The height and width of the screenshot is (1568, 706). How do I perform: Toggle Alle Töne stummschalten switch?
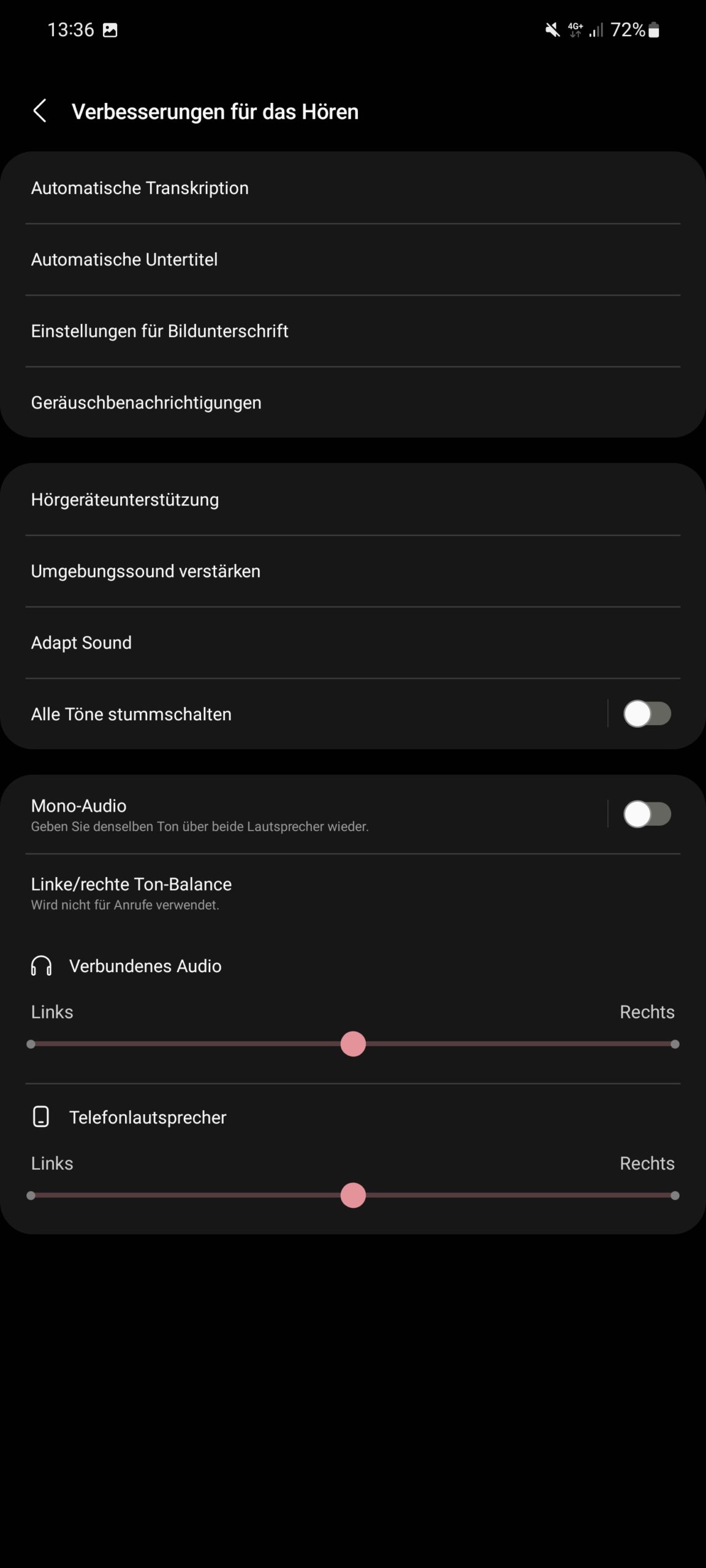(x=647, y=714)
